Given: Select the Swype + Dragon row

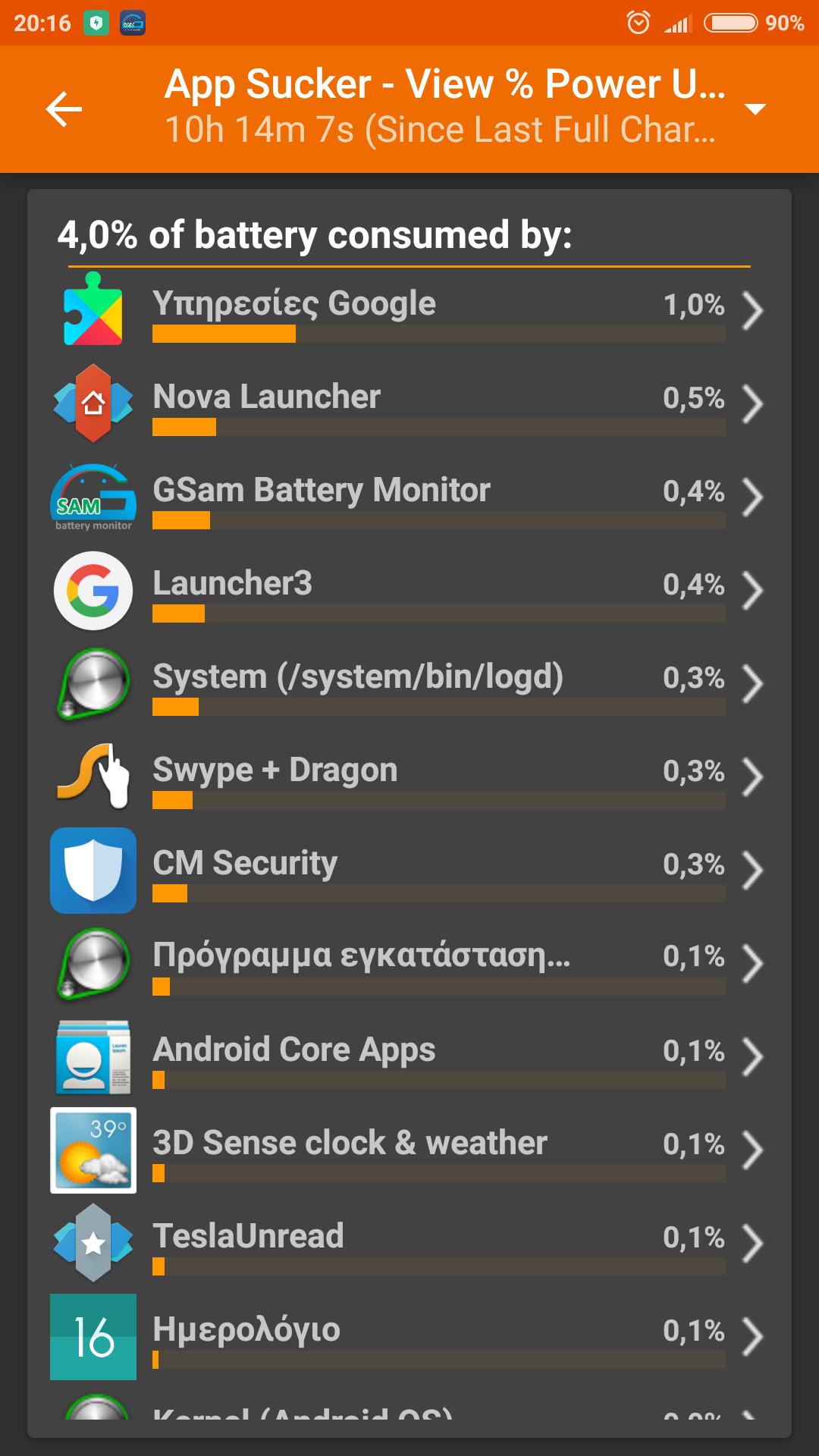Looking at the screenshot, I should tap(409, 777).
